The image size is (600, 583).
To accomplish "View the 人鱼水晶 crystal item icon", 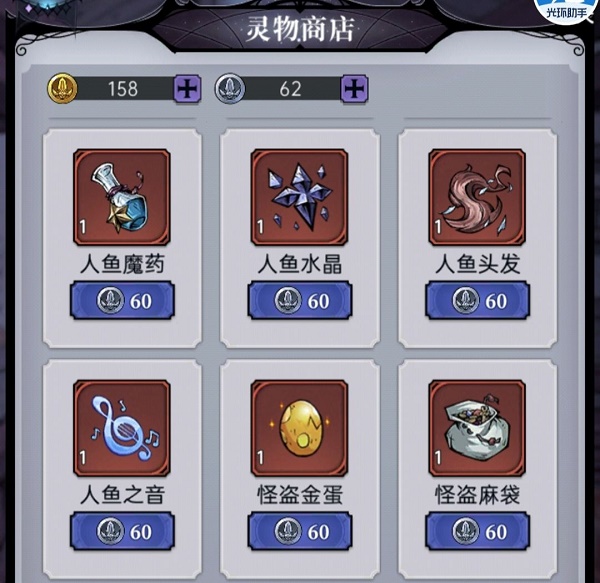I will [x=299, y=197].
